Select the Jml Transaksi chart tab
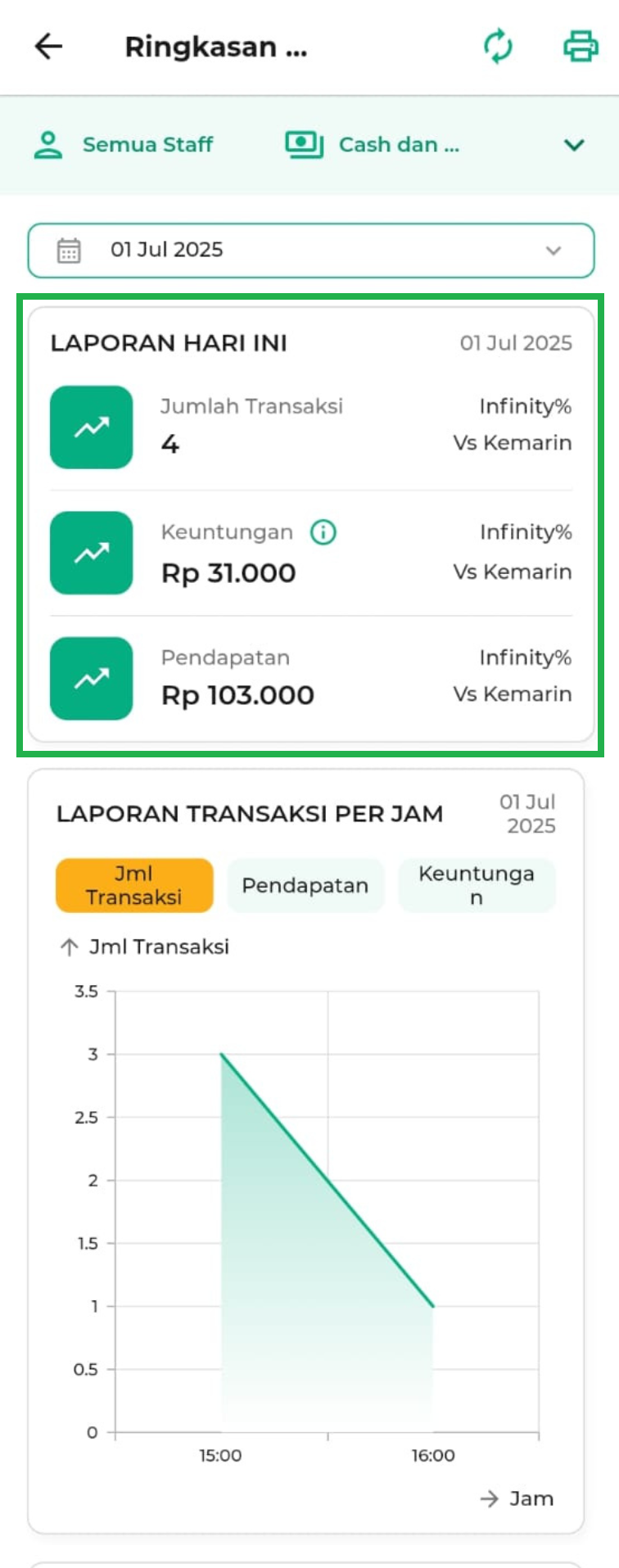 (x=134, y=885)
